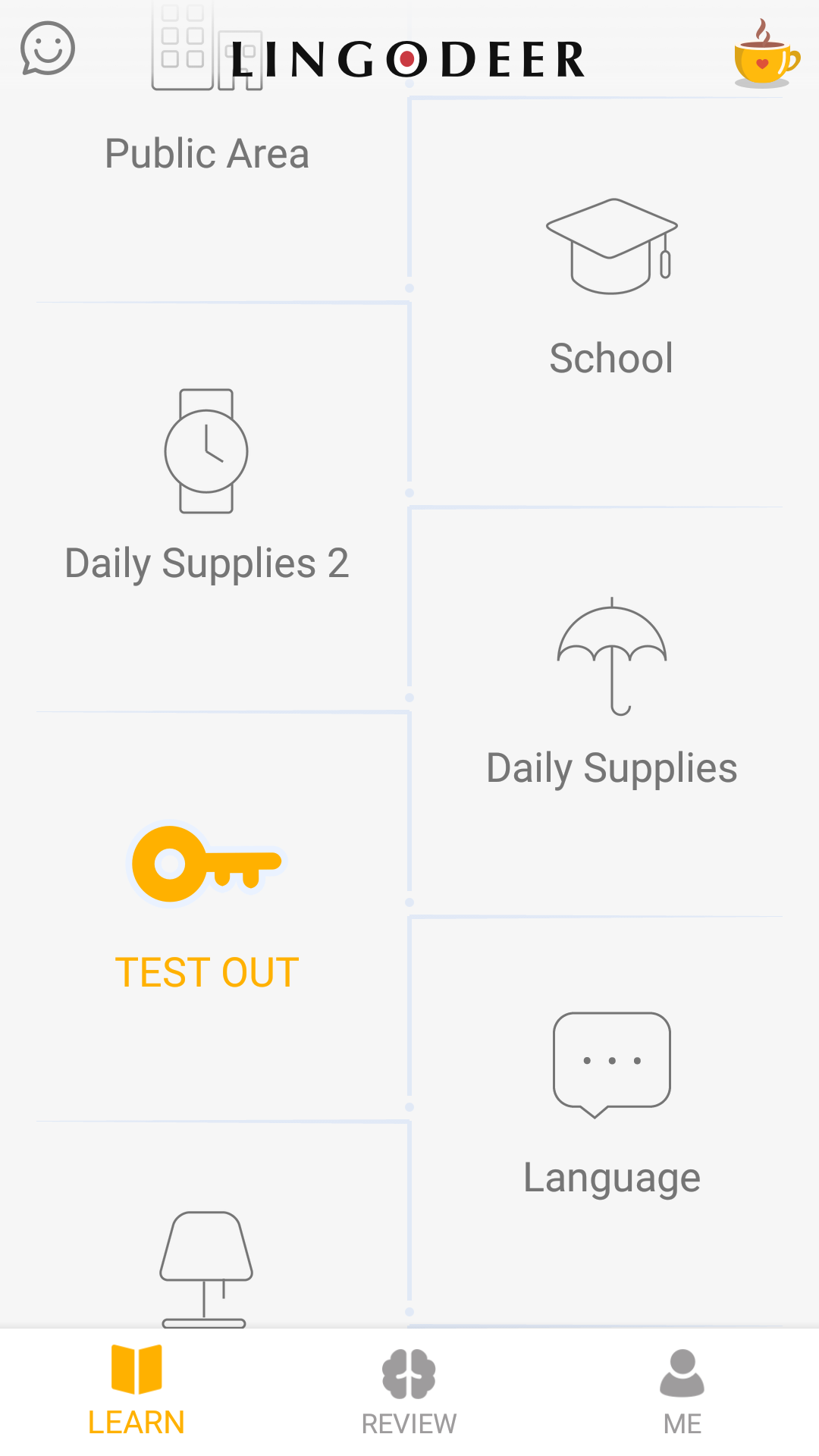
Task: Open the School lesson
Action: point(612,288)
